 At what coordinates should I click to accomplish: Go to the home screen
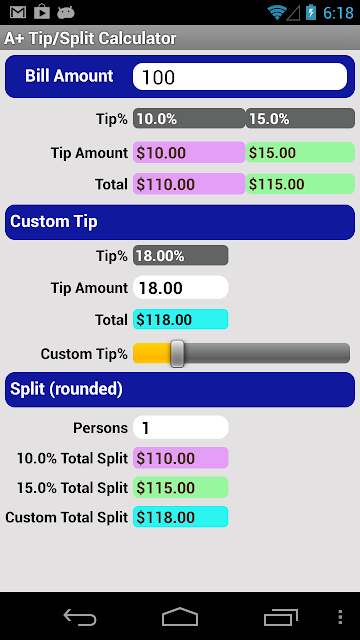click(180, 617)
